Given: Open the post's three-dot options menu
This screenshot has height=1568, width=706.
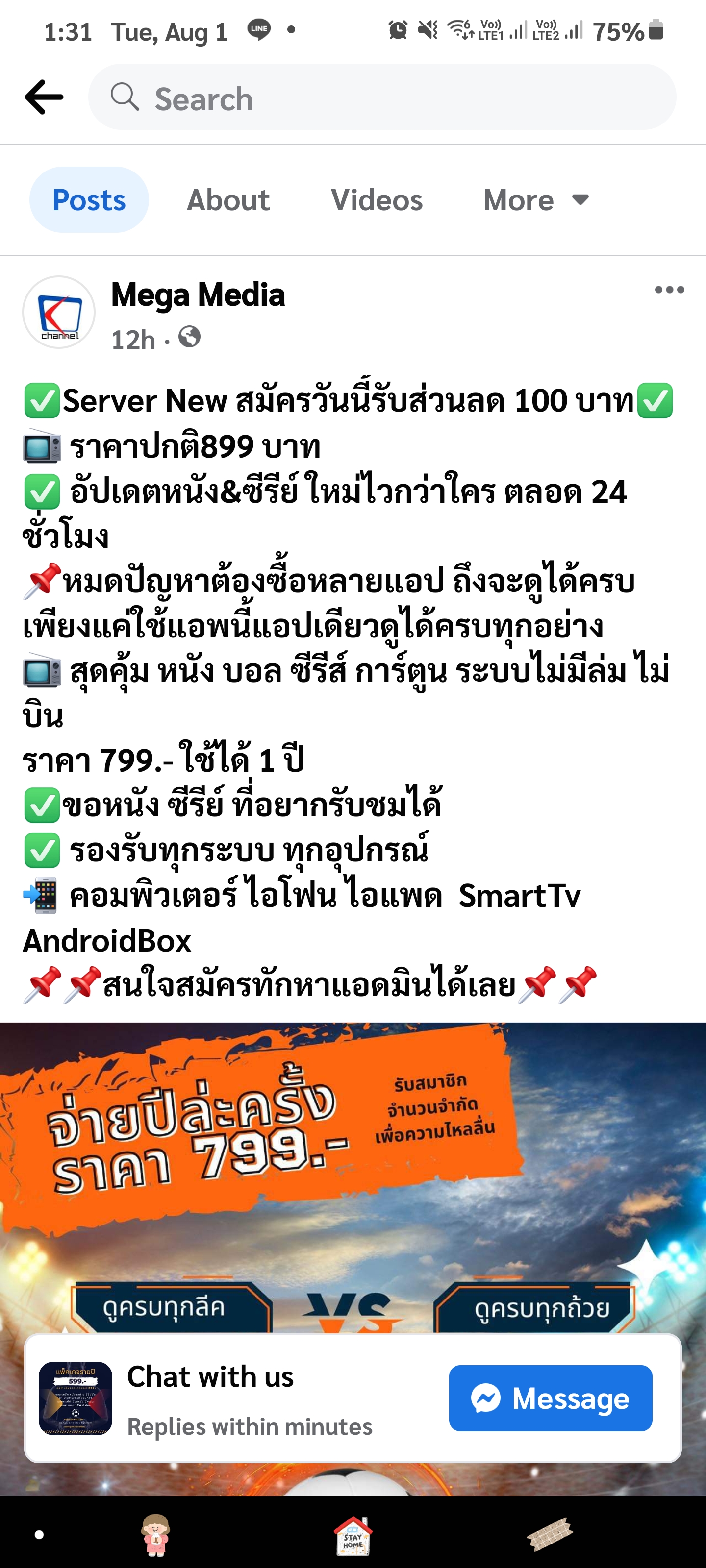Looking at the screenshot, I should pos(669,290).
